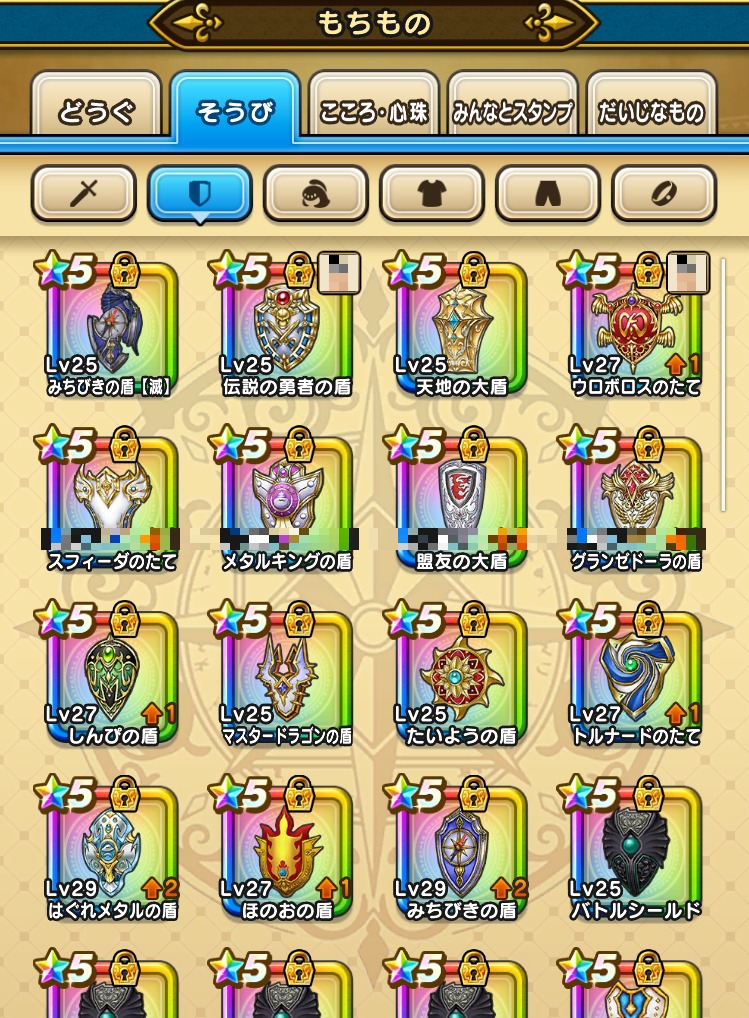
Task: Open たいようの盾 item
Action: tap(461, 678)
